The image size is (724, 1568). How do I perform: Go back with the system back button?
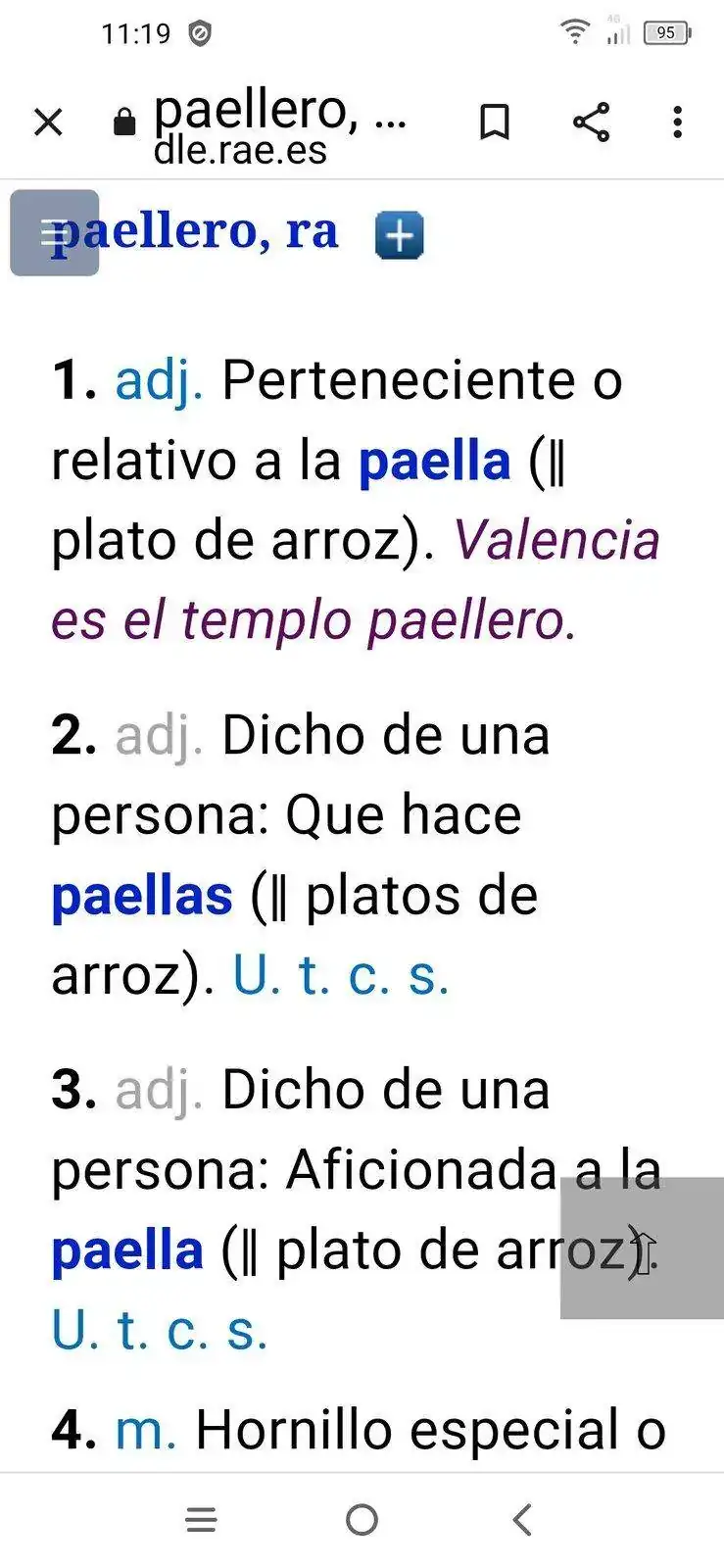click(x=522, y=1520)
